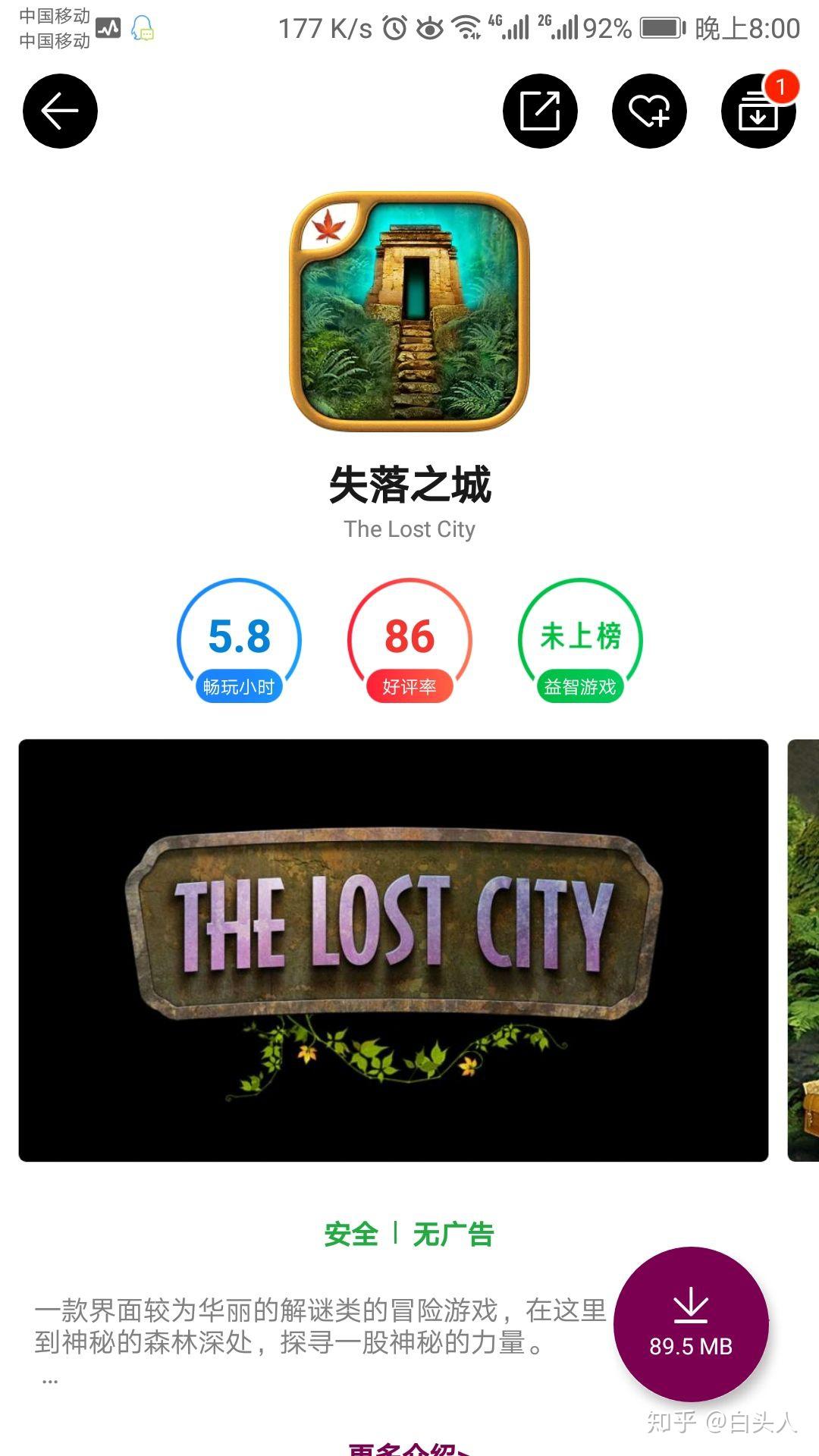Go back using the arrow button
This screenshot has height=1456, width=819.
pos(60,111)
